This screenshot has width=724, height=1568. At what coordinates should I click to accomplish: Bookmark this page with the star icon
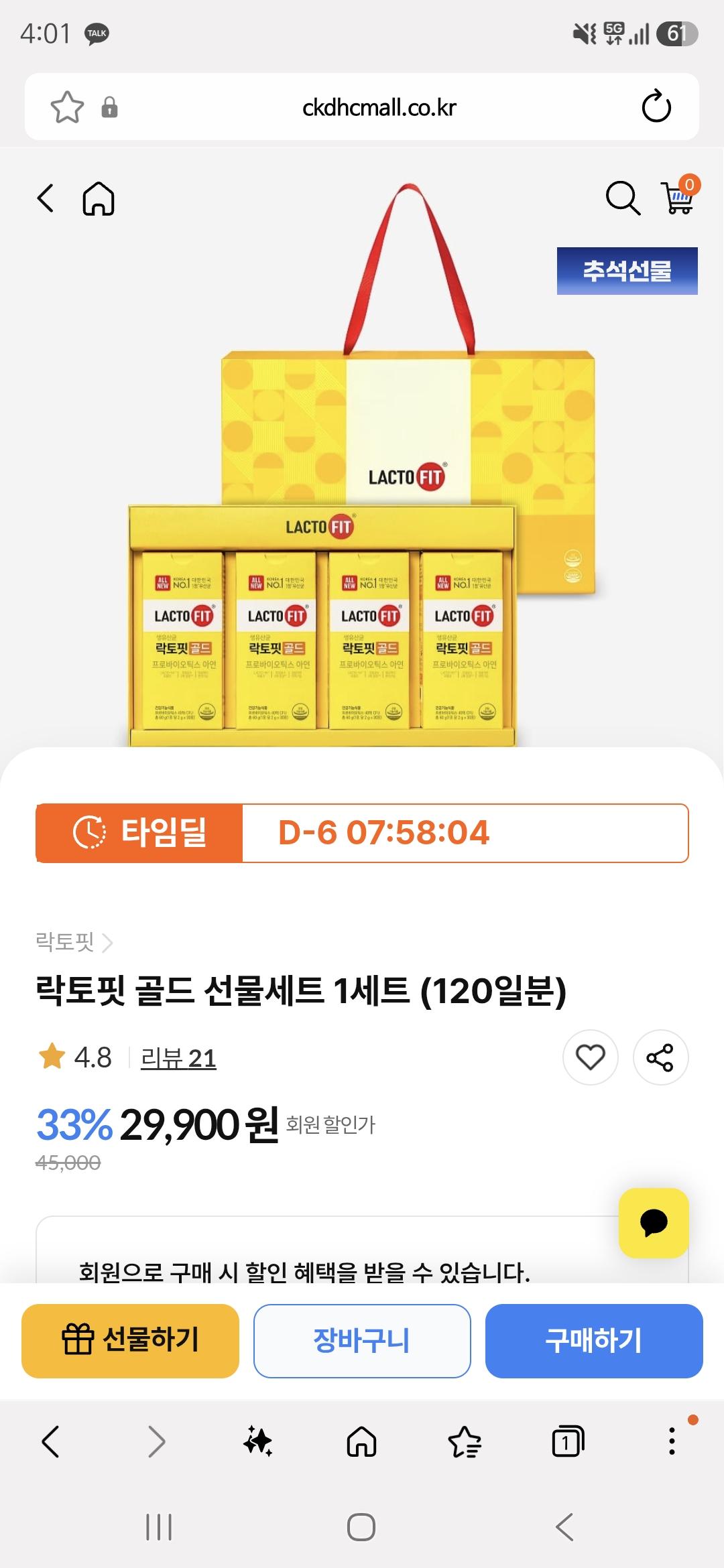[x=67, y=107]
